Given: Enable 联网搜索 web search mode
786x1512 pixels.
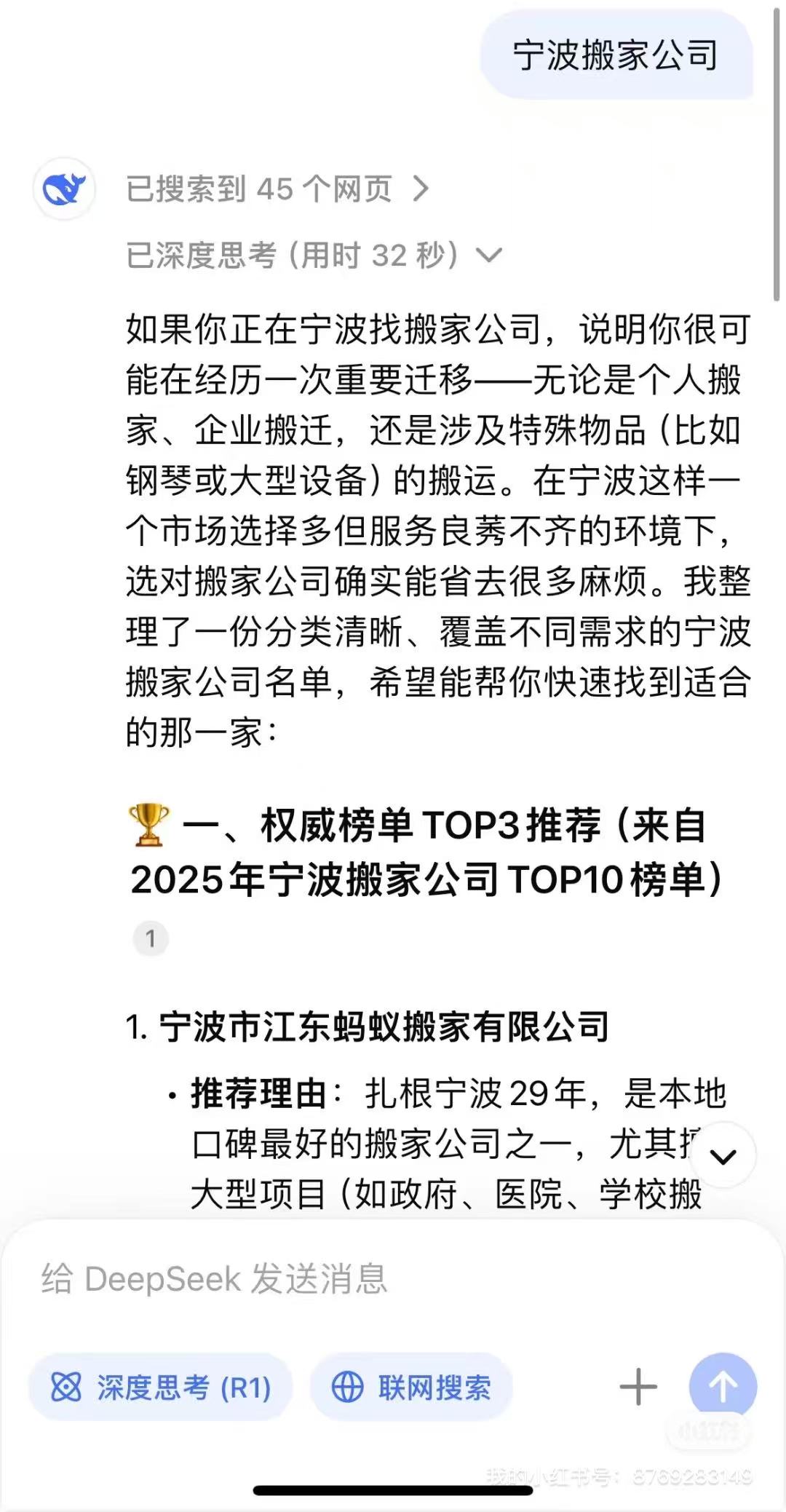Looking at the screenshot, I should [410, 1385].
